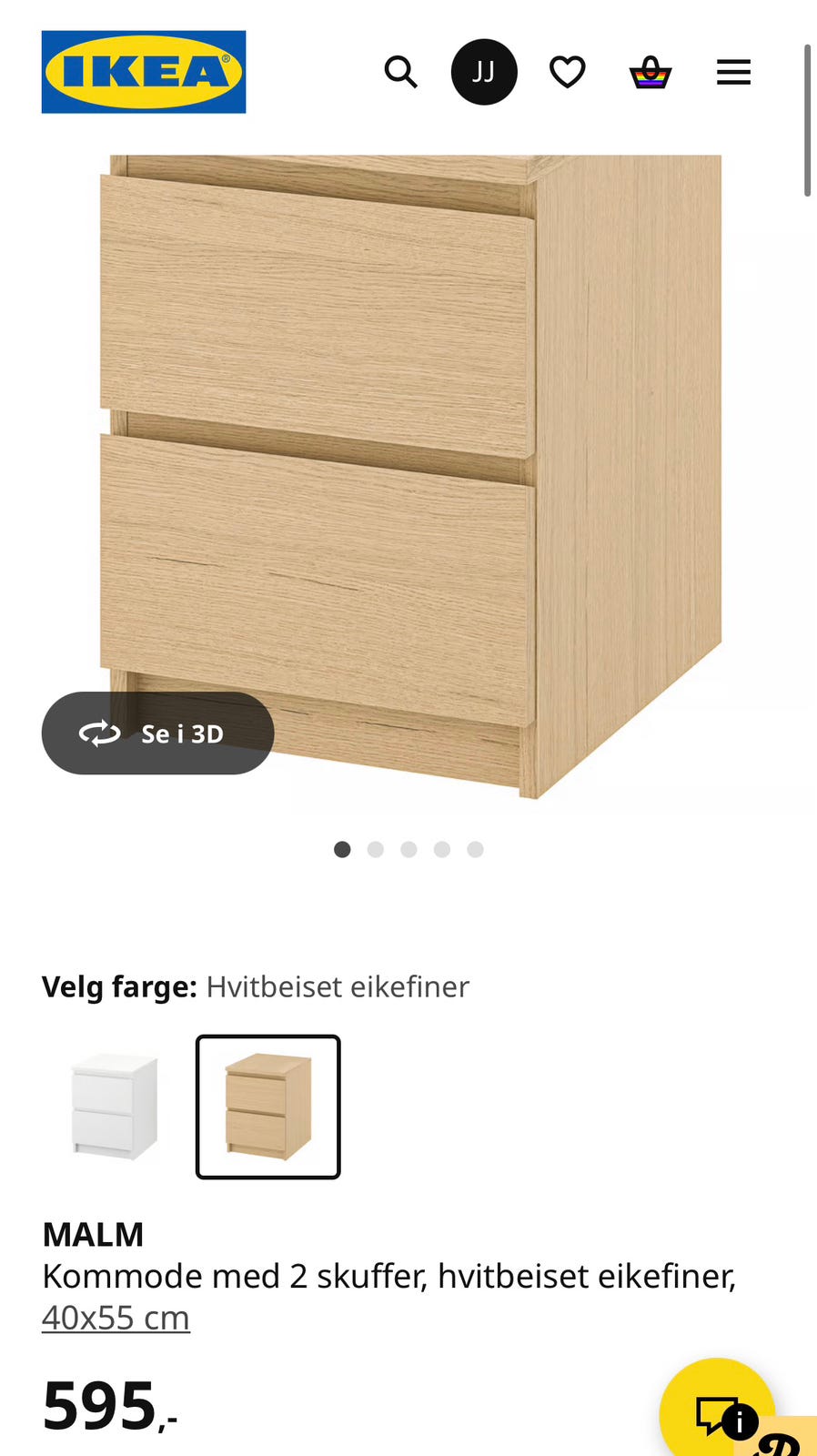Open the 40x55 cm size link
The width and height of the screenshot is (817, 1456).
(116, 1317)
